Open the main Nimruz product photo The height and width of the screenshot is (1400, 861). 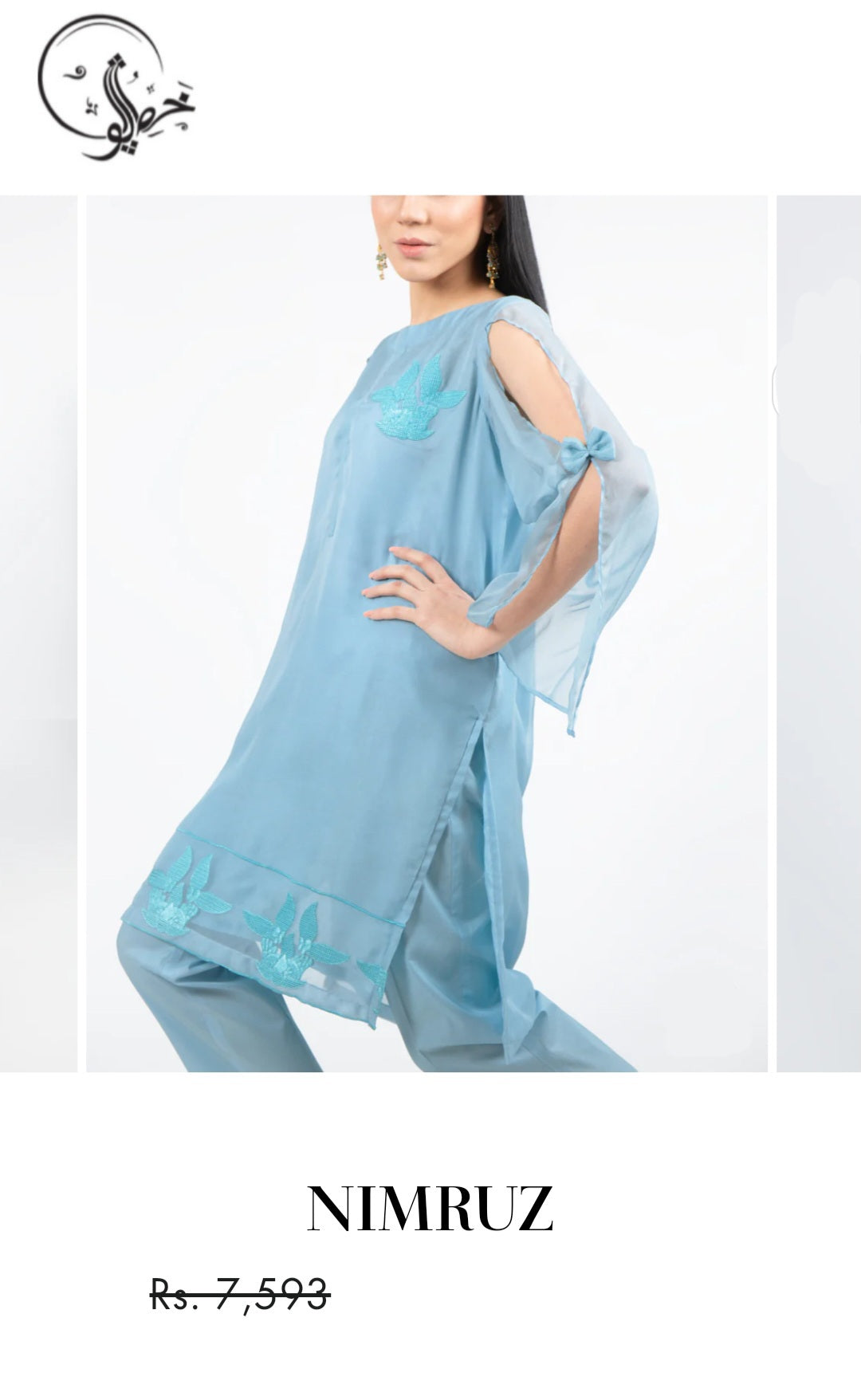pyautogui.click(x=427, y=634)
